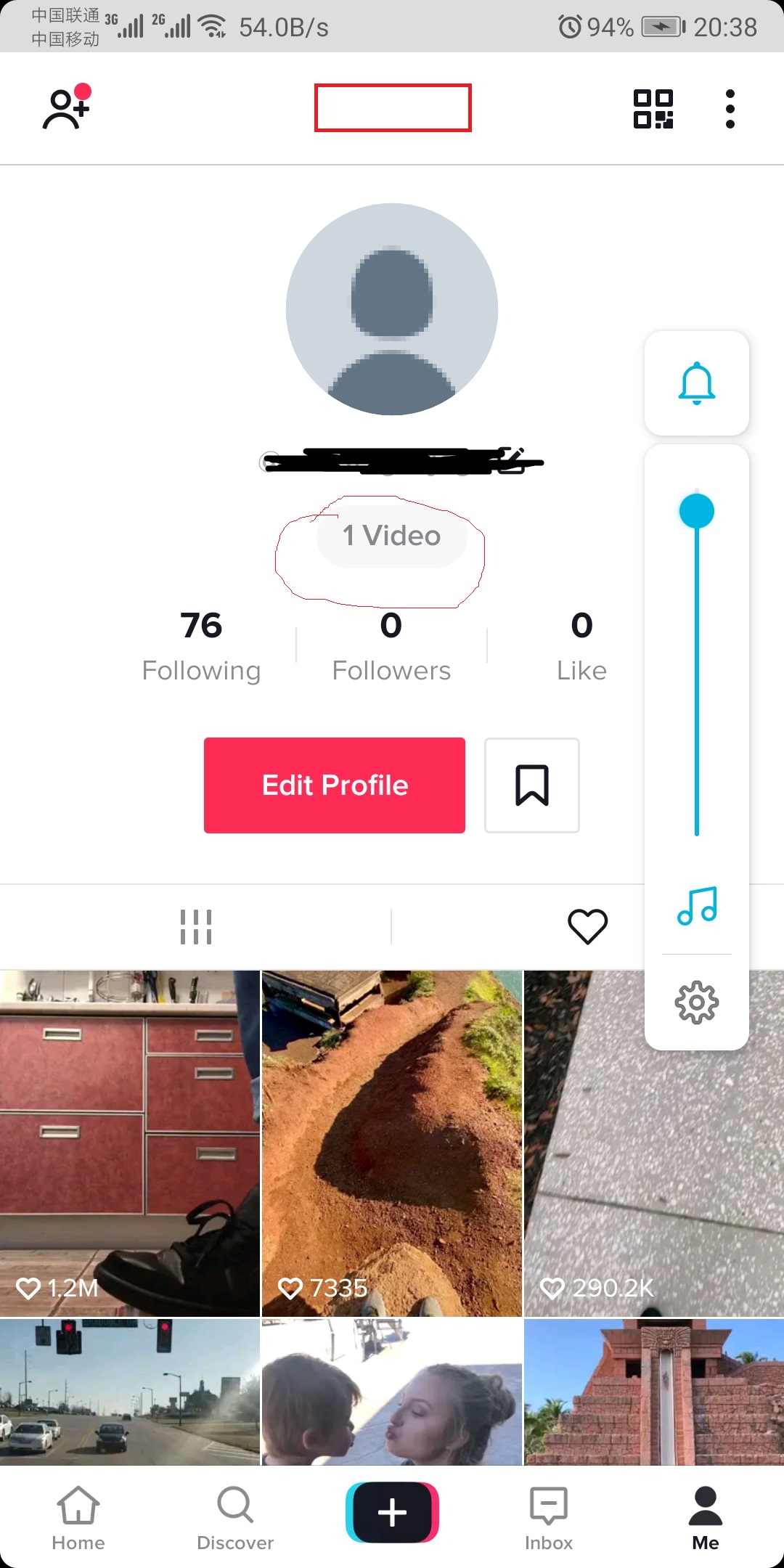Open the video with 1.2M likes

[x=130, y=1143]
